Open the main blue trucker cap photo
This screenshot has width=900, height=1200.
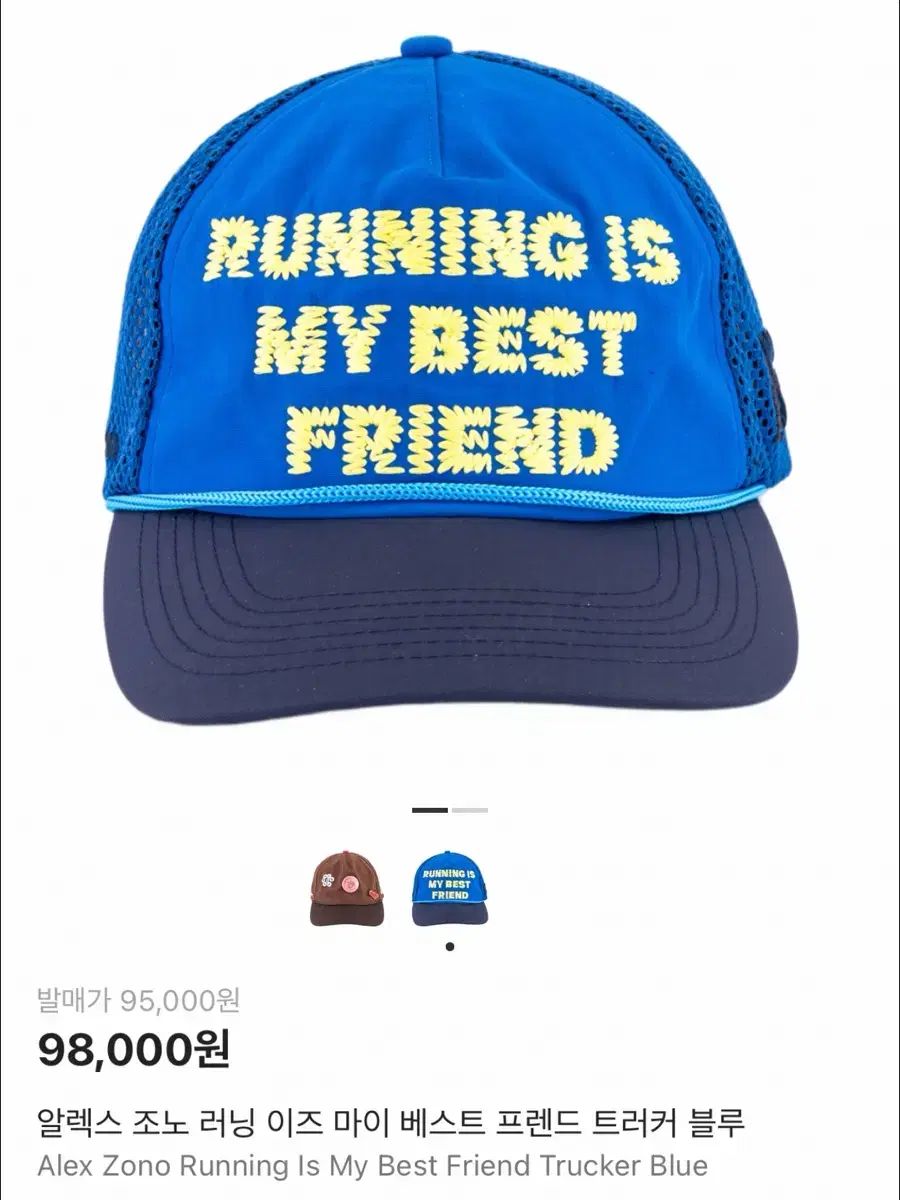coord(448,380)
